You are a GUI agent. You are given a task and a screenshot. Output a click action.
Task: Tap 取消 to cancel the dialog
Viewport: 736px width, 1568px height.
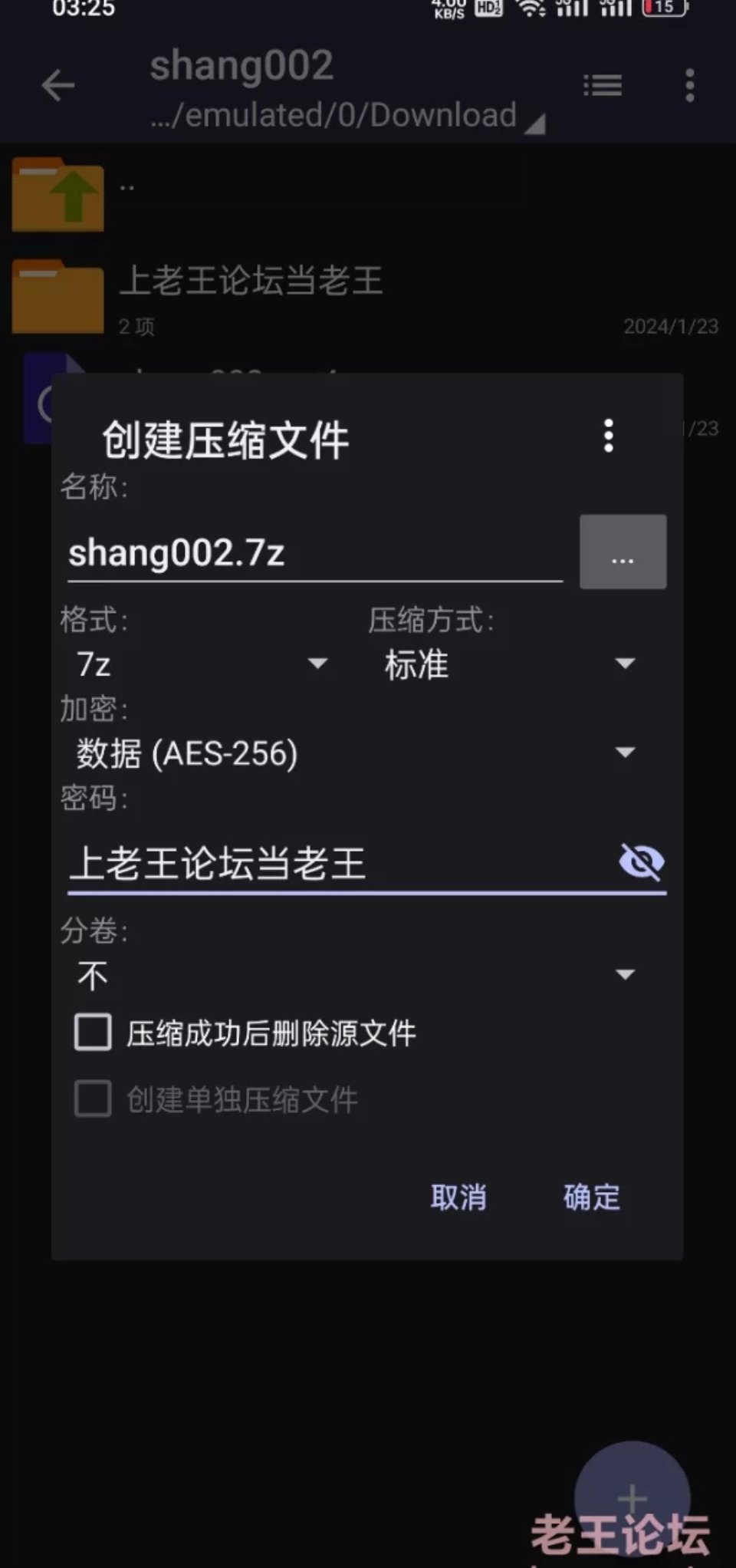(x=458, y=1197)
